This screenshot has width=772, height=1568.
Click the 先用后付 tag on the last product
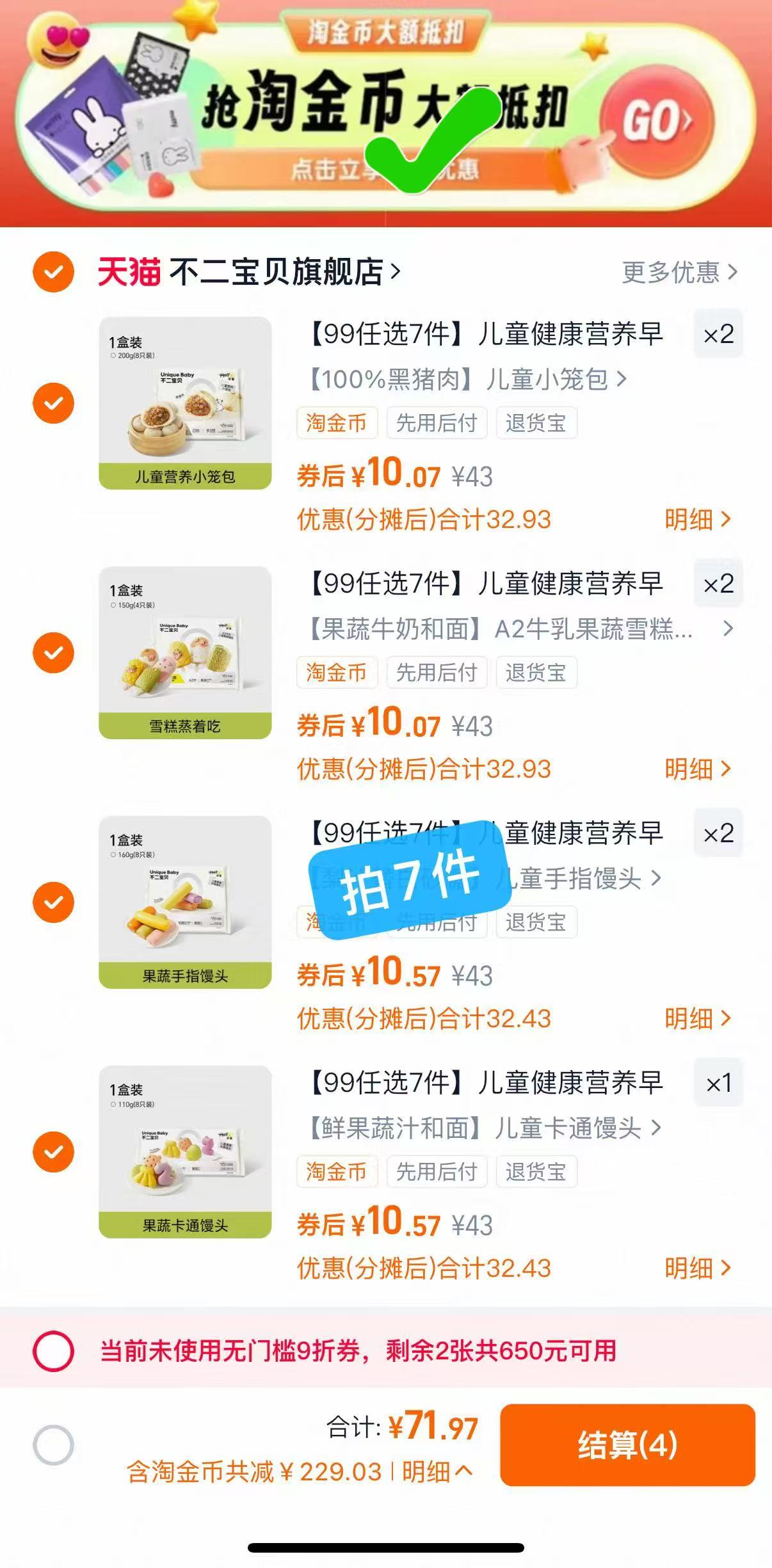[x=437, y=1172]
